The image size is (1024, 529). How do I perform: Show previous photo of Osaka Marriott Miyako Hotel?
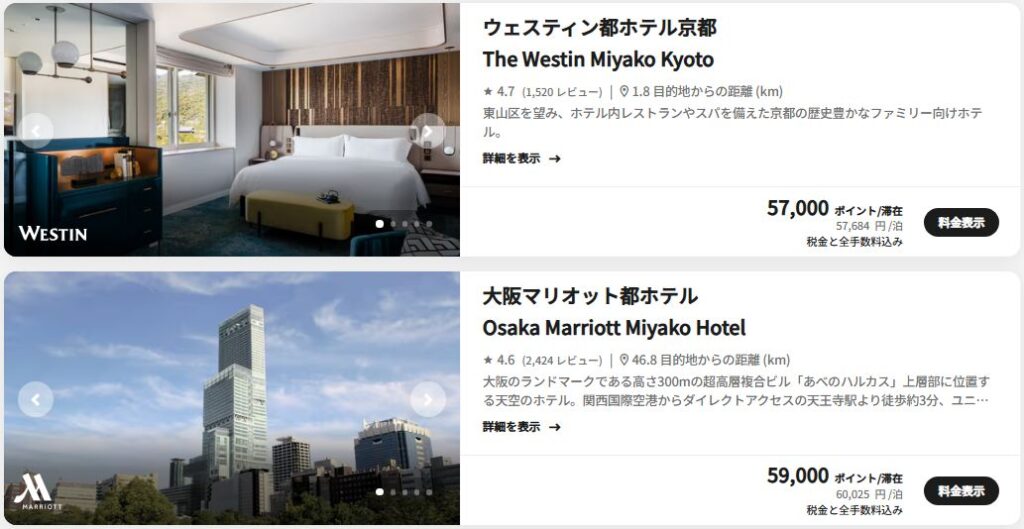[x=36, y=400]
